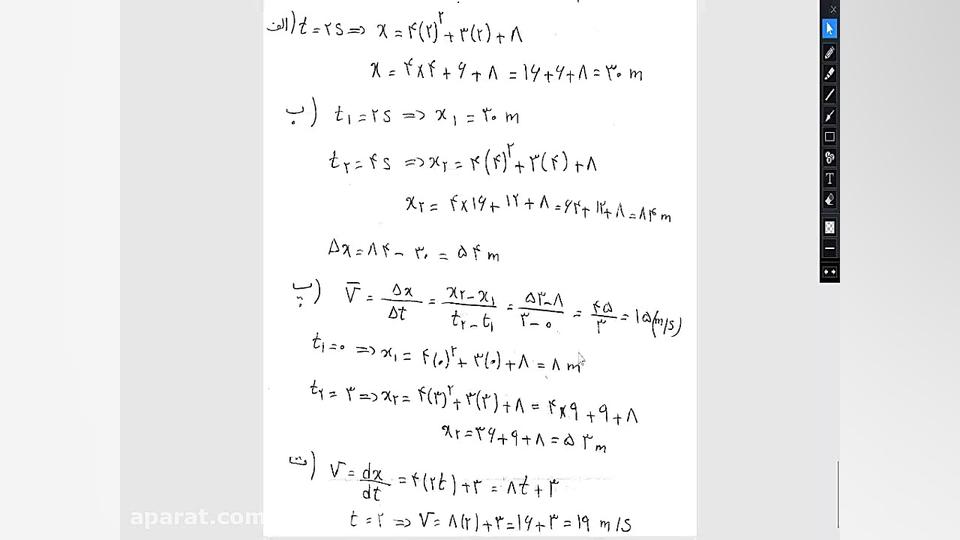Open the line thickness option
Image resolution: width=960 pixels, height=540 pixels.
click(829, 249)
